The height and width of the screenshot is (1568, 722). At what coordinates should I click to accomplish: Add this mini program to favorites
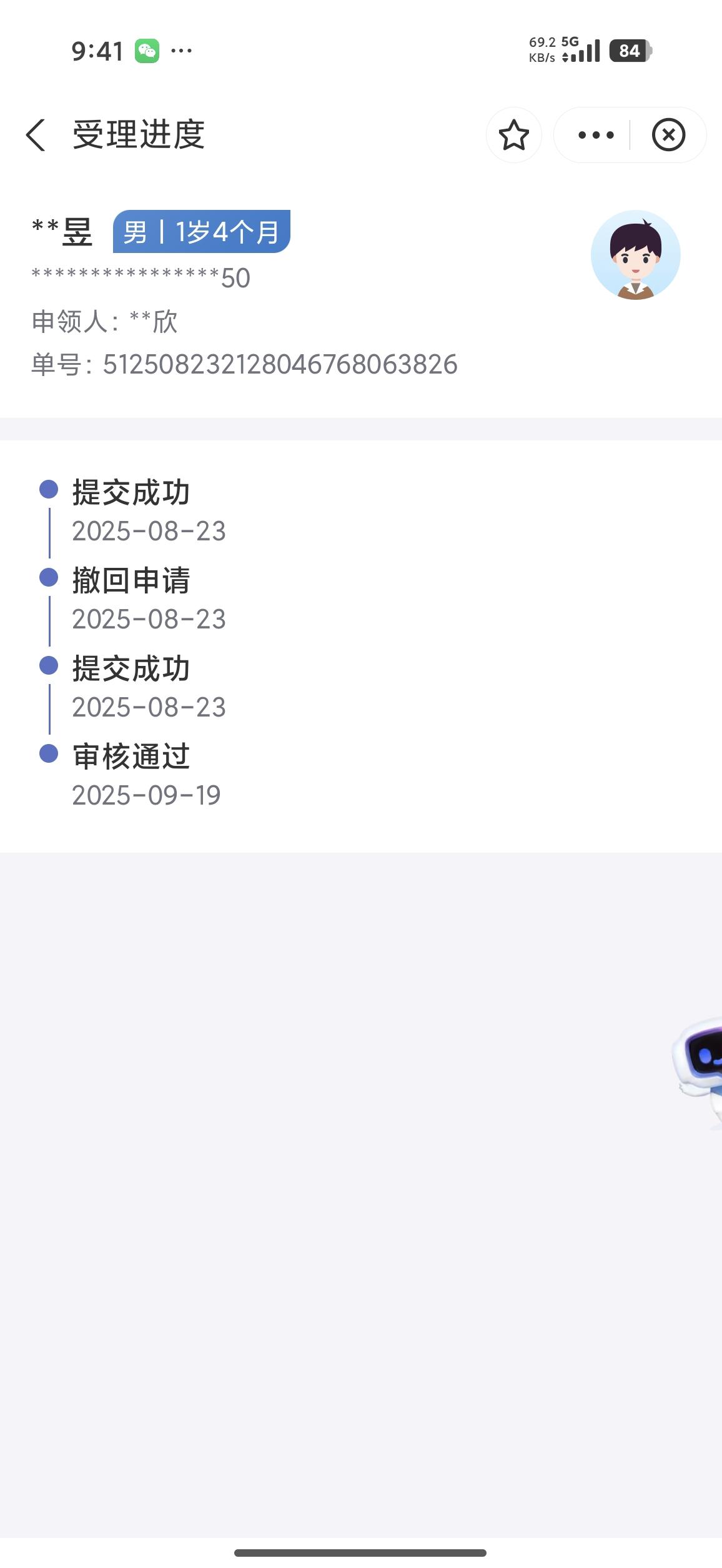coord(513,135)
